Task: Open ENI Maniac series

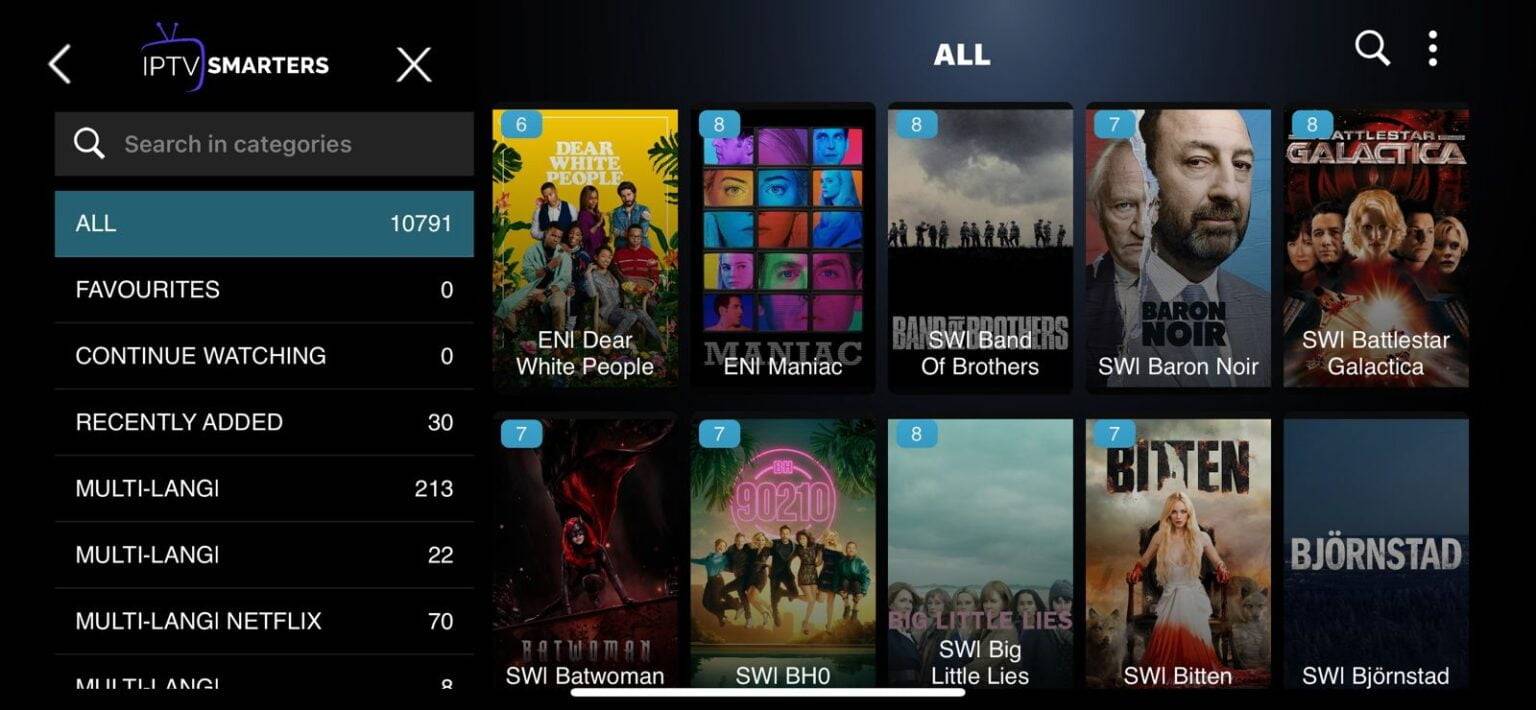Action: (x=783, y=248)
